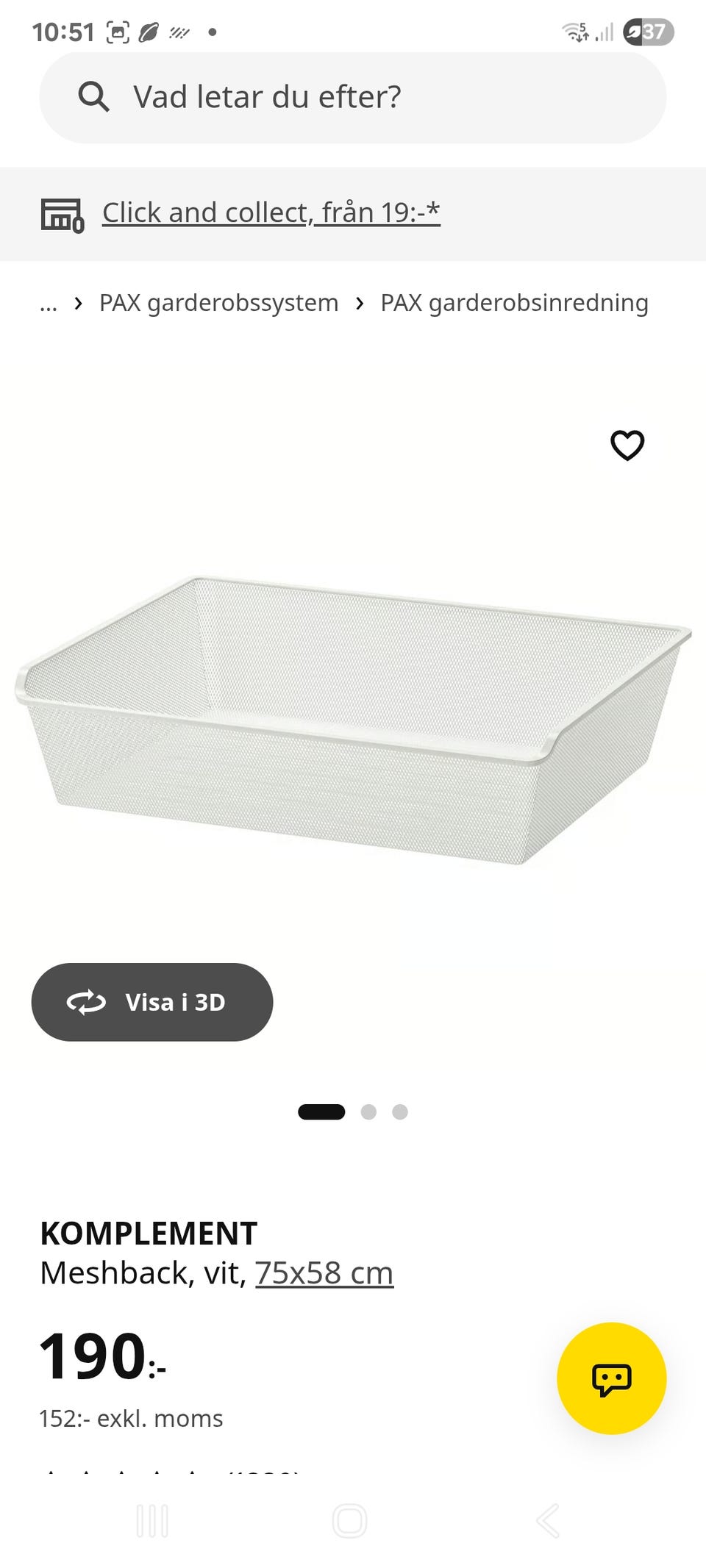The image size is (706, 1568).
Task: Go back with system back button
Action: point(547,1520)
